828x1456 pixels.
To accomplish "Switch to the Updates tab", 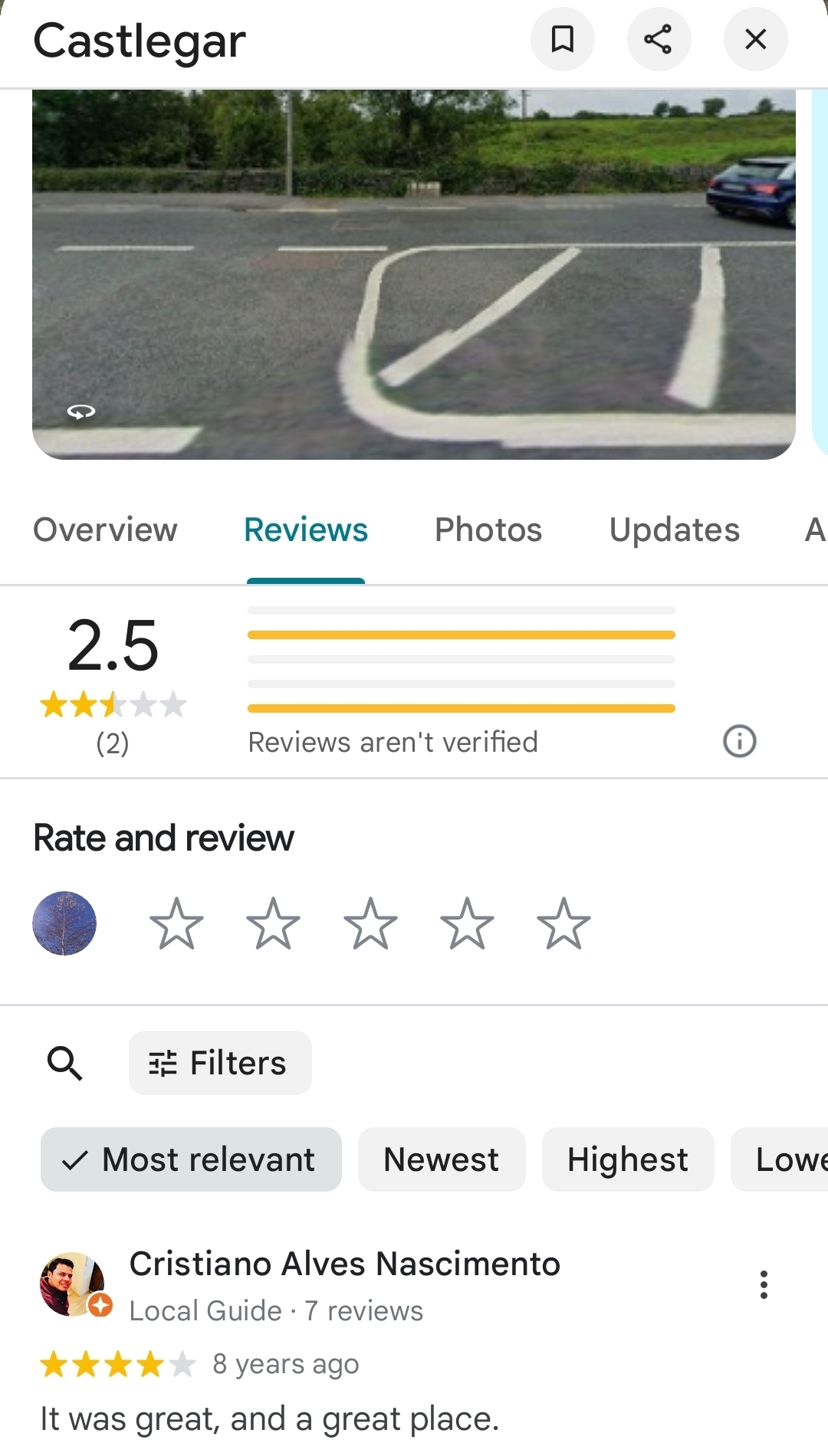I will 675,530.
